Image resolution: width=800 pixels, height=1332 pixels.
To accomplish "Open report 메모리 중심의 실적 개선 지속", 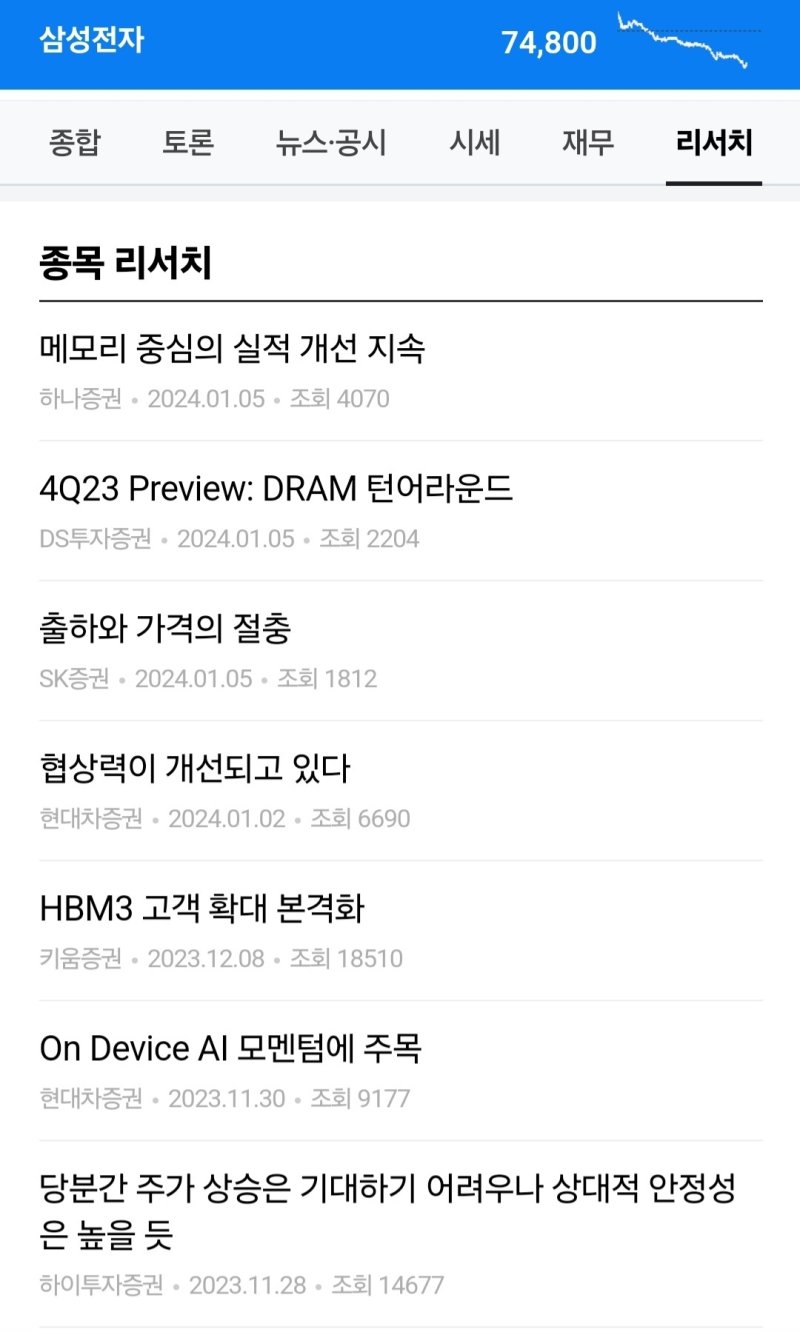I will coord(232,349).
